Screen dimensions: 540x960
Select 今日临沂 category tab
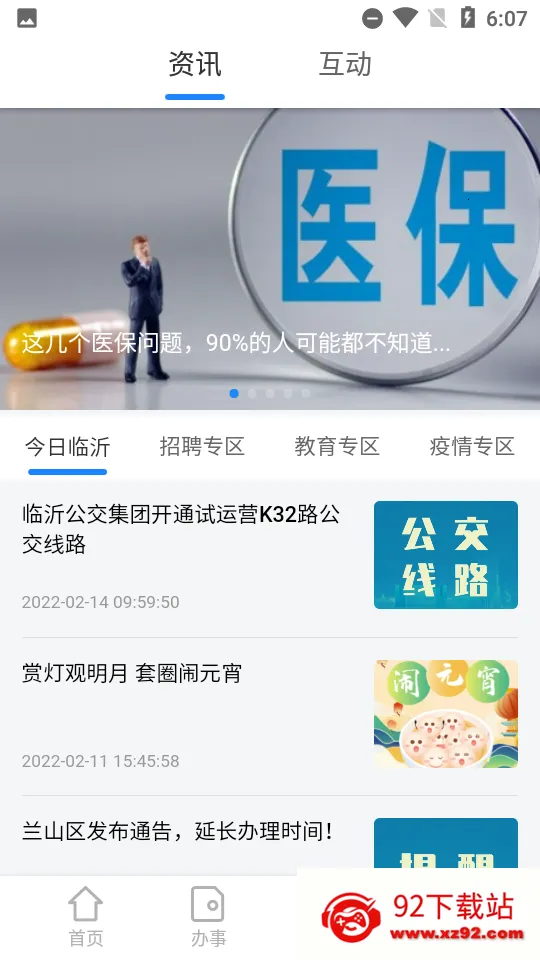point(67,447)
